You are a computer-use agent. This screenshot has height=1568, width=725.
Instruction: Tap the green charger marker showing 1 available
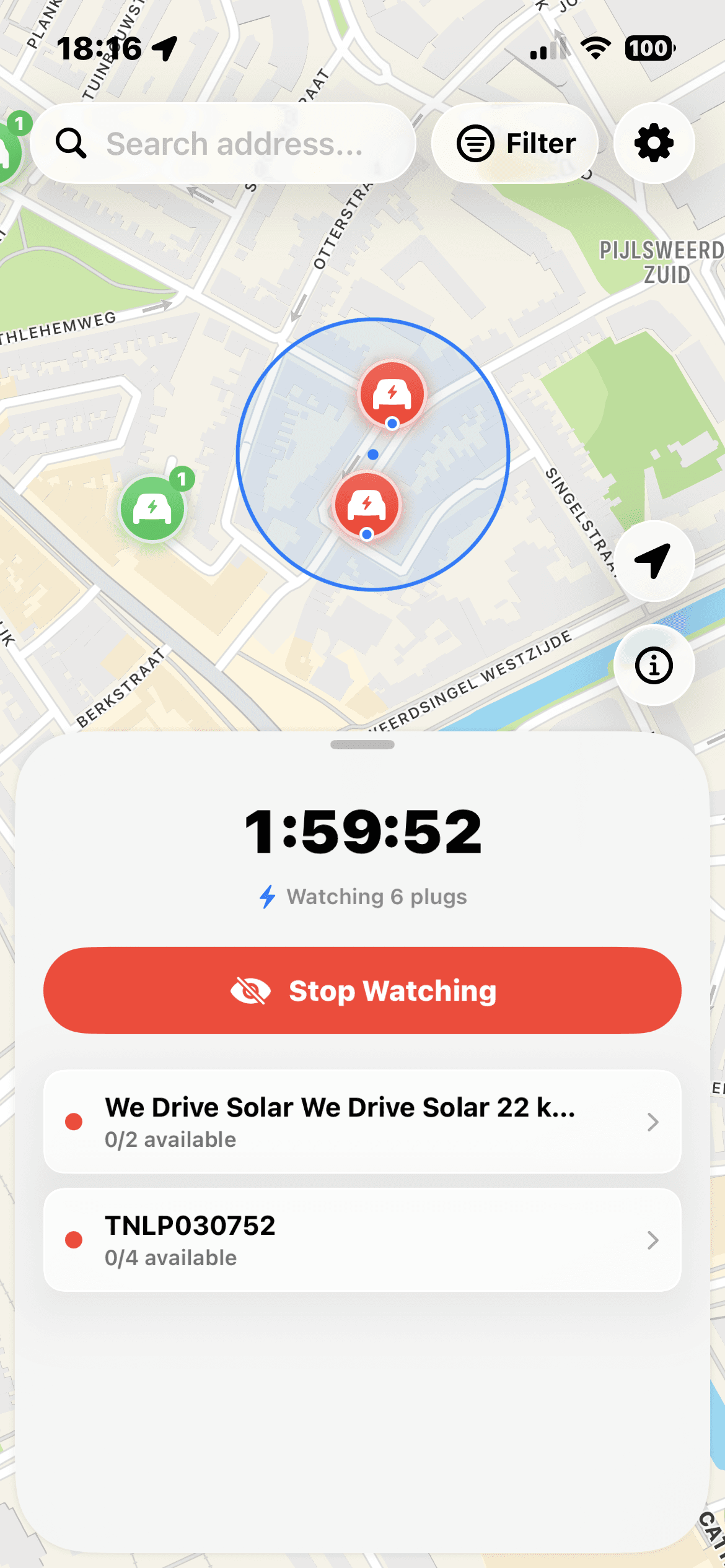(152, 508)
